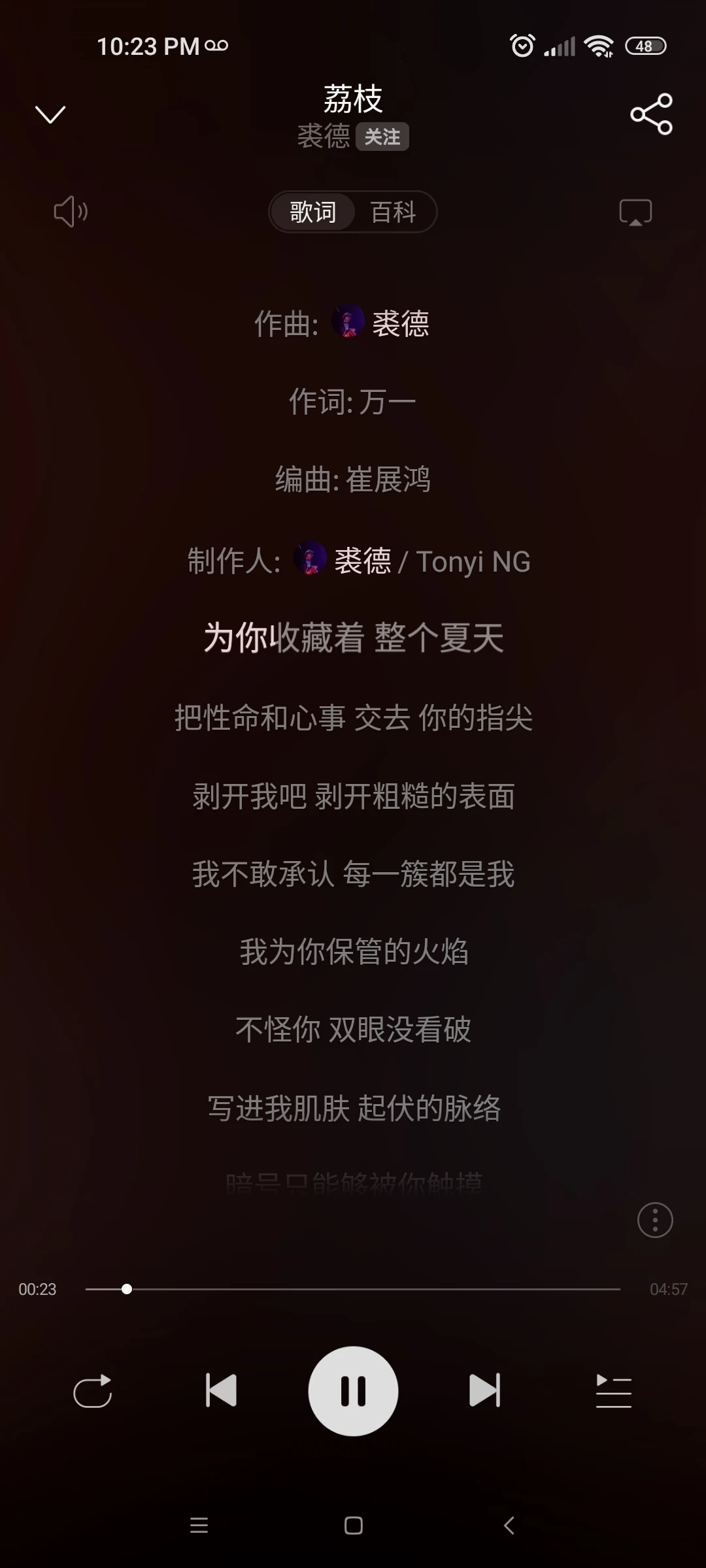Tap the playback progress slider

pos(353,1289)
